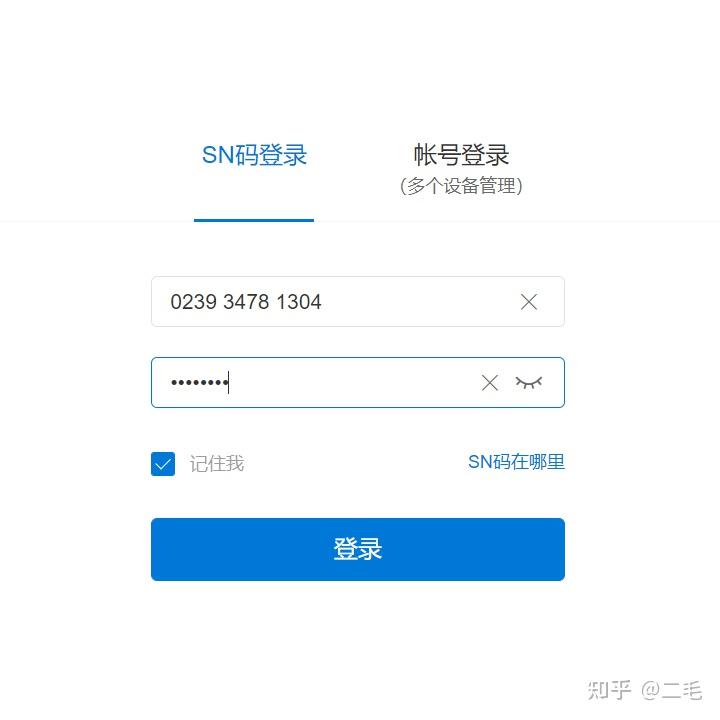This screenshot has width=720, height=720.
Task: Select the SN码登录 tab
Action: tap(254, 156)
